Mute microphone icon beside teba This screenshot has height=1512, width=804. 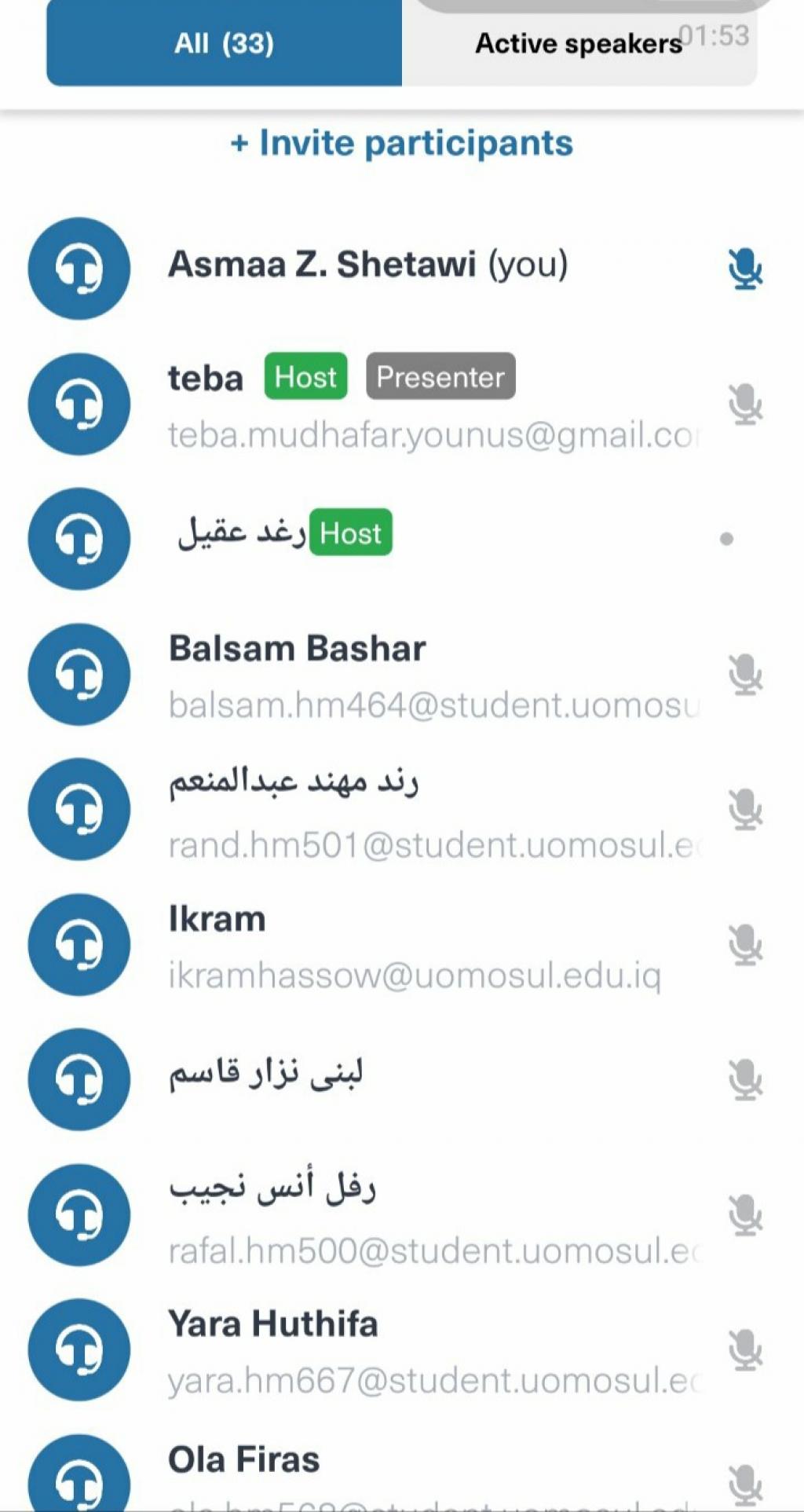pyautogui.click(x=744, y=405)
